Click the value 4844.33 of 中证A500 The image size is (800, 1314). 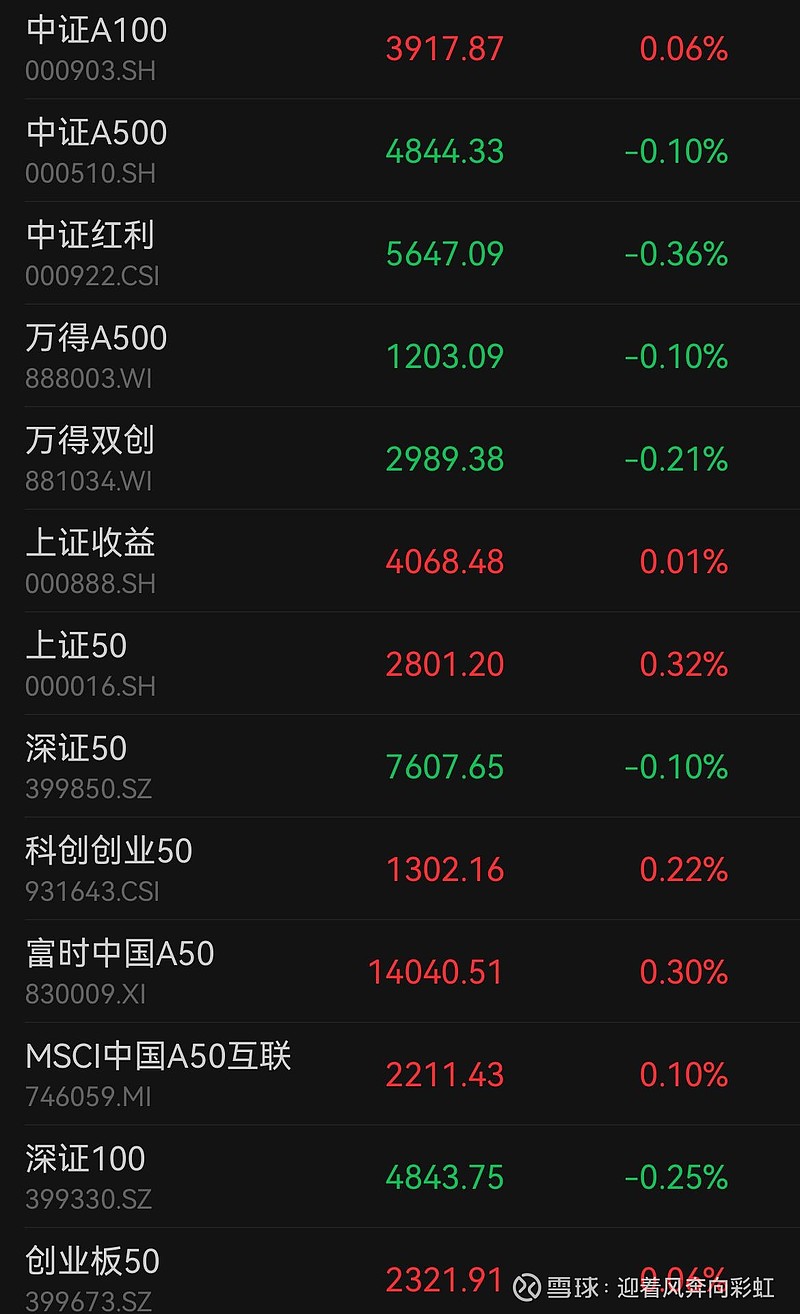tap(444, 150)
